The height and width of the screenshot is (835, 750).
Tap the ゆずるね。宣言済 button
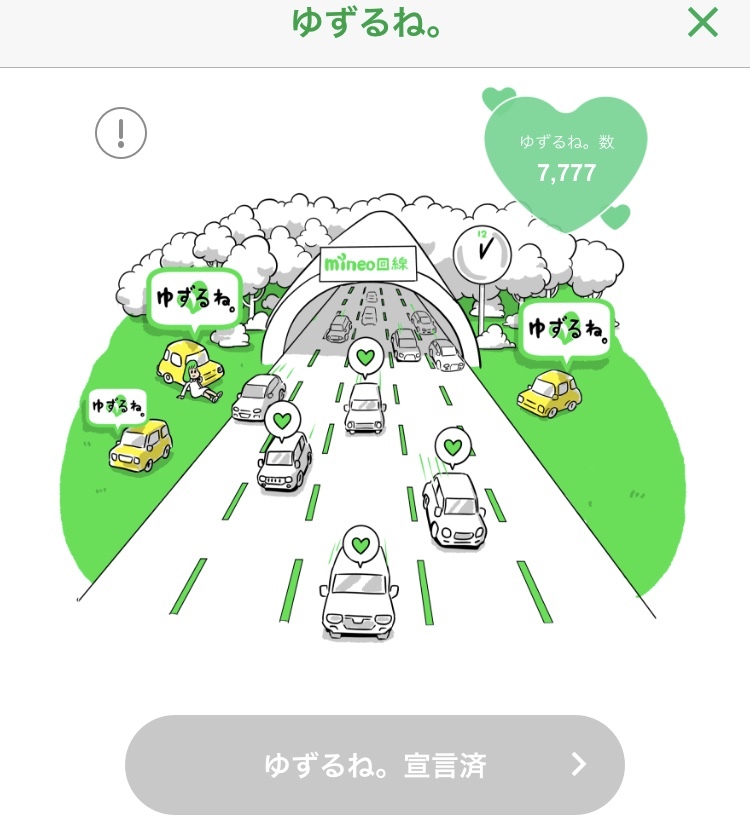[374, 764]
